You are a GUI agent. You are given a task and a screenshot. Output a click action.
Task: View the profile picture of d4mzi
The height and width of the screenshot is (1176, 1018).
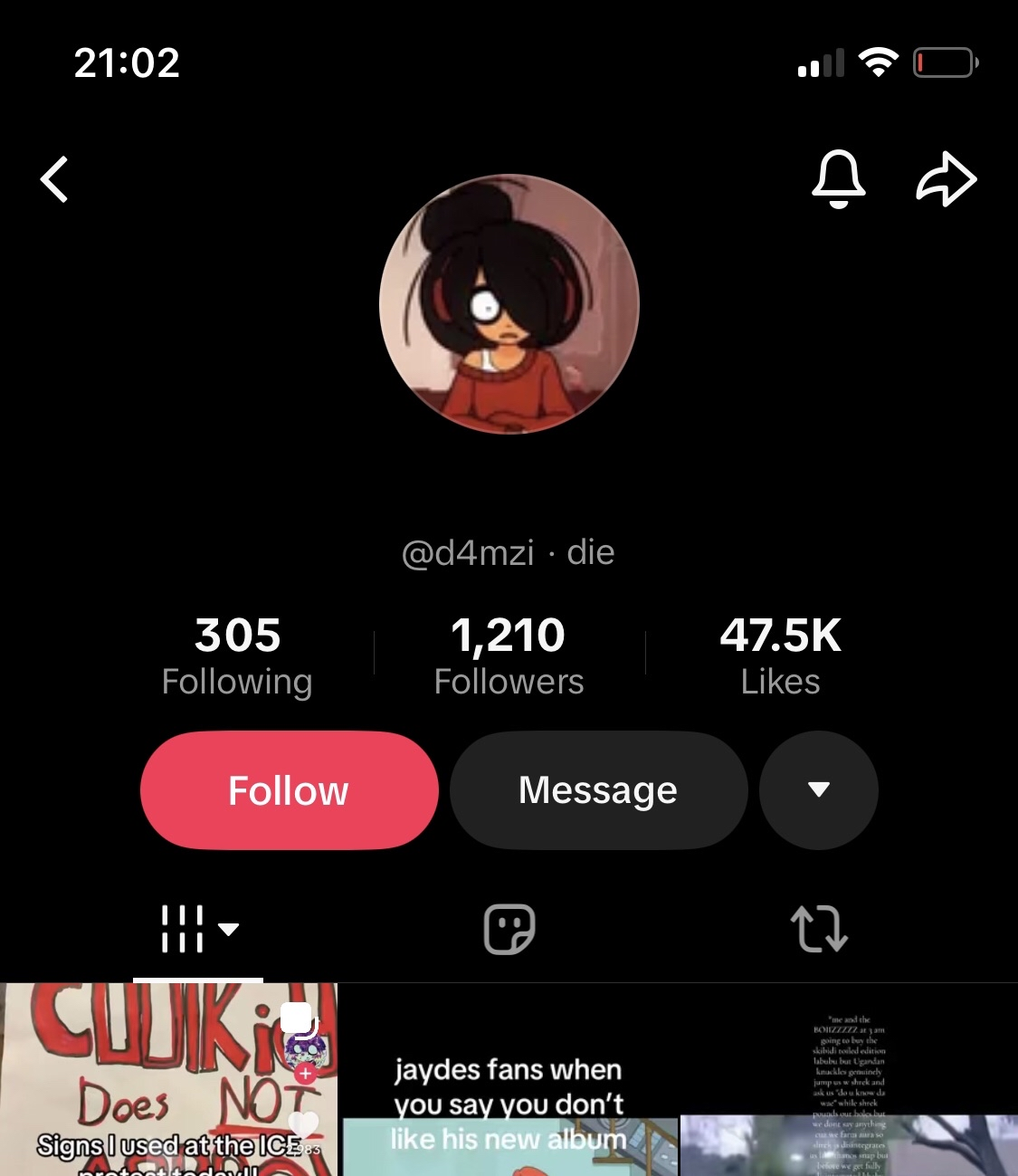(x=509, y=304)
